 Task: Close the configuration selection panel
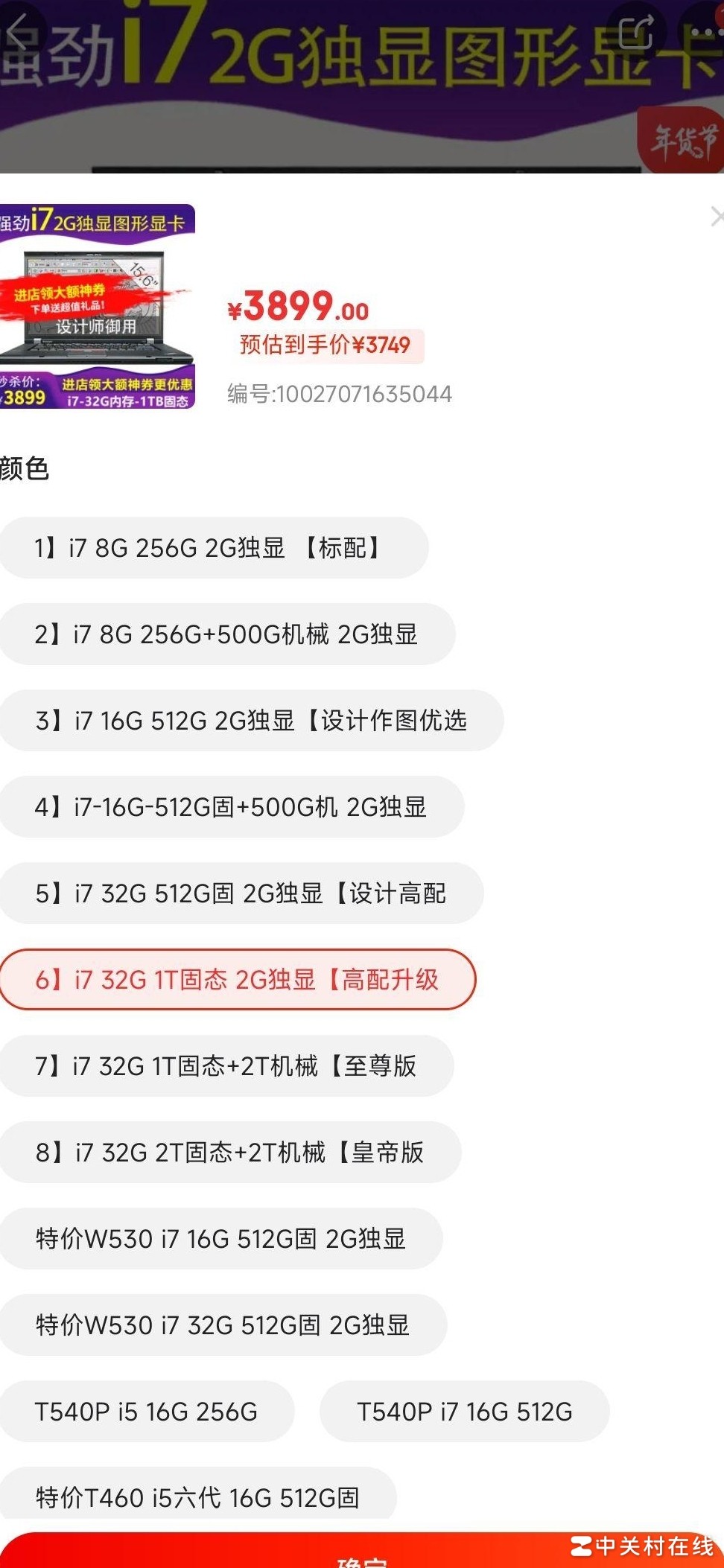pyautogui.click(x=716, y=217)
